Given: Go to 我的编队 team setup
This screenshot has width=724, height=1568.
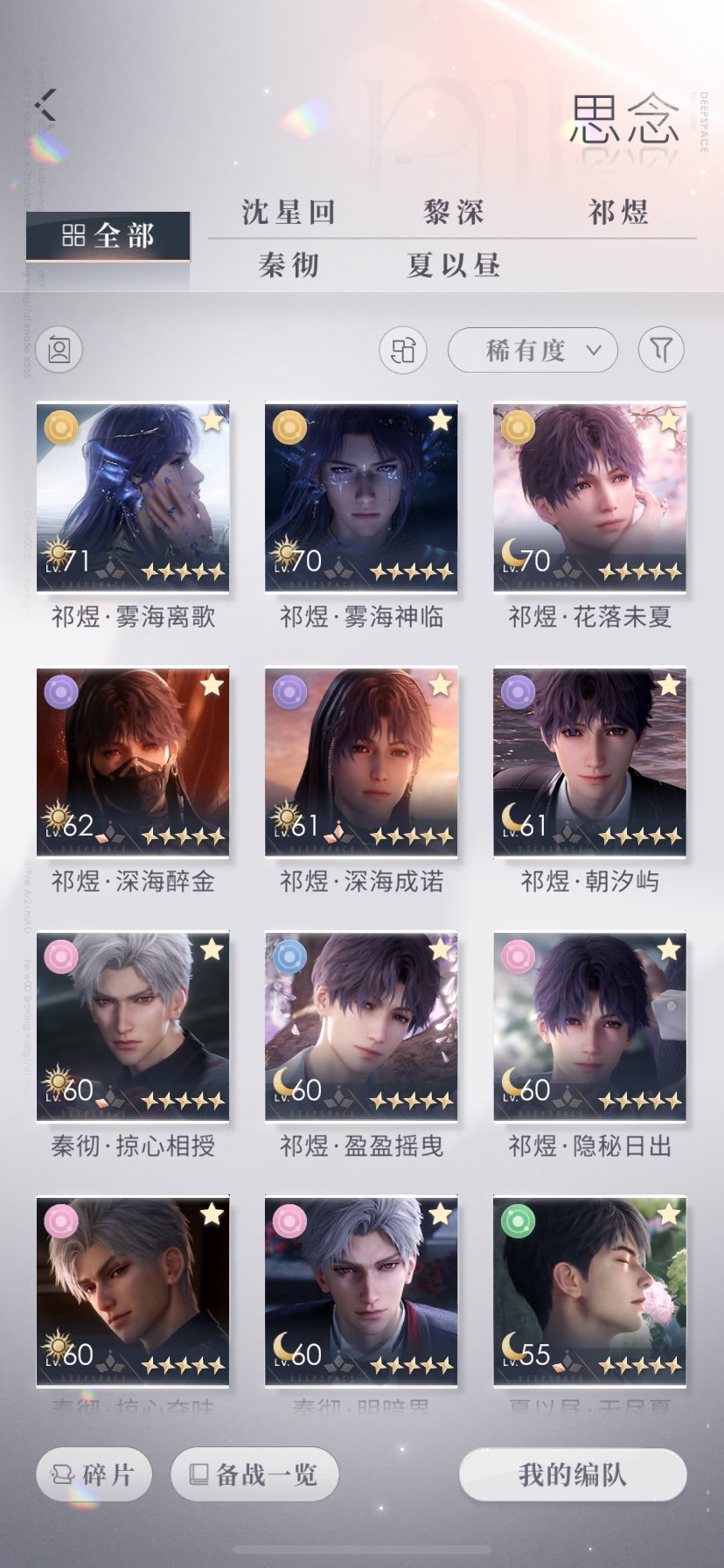Looking at the screenshot, I should 573,1474.
